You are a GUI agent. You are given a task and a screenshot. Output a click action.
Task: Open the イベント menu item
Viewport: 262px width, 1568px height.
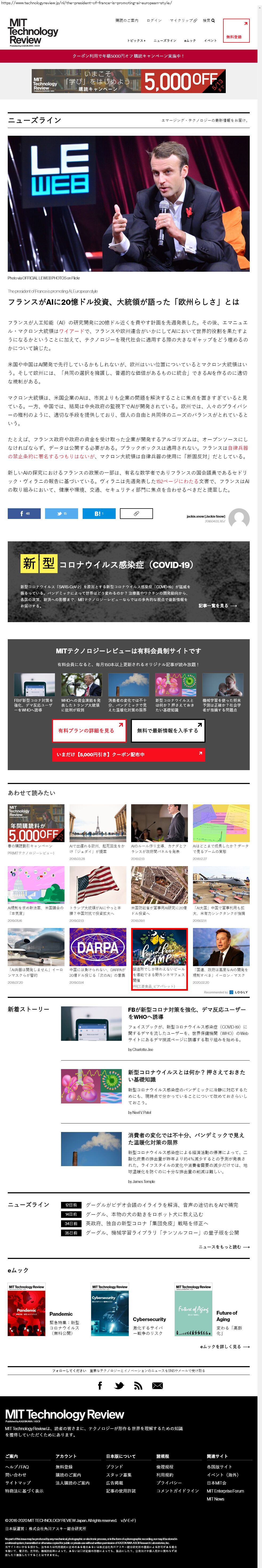pos(210,40)
